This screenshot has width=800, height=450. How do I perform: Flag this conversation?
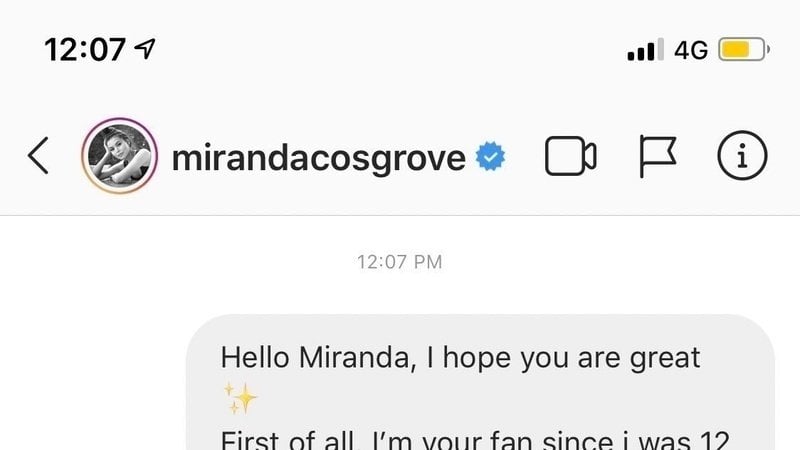pyautogui.click(x=657, y=156)
